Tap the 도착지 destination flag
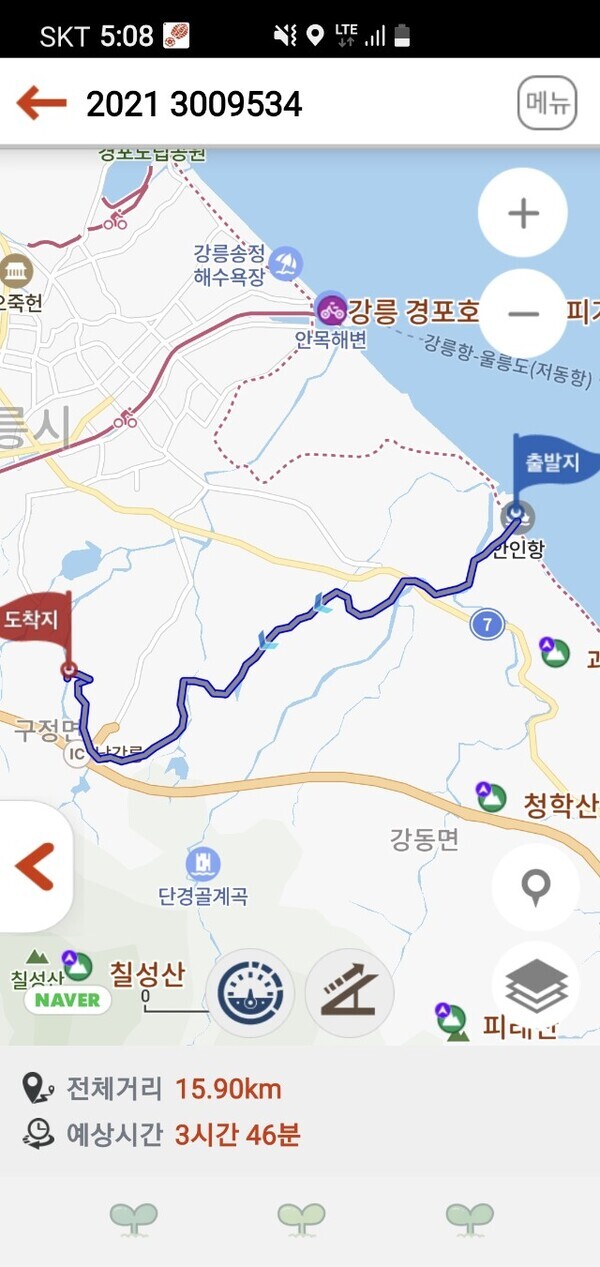600x1267 pixels. (x=32, y=620)
